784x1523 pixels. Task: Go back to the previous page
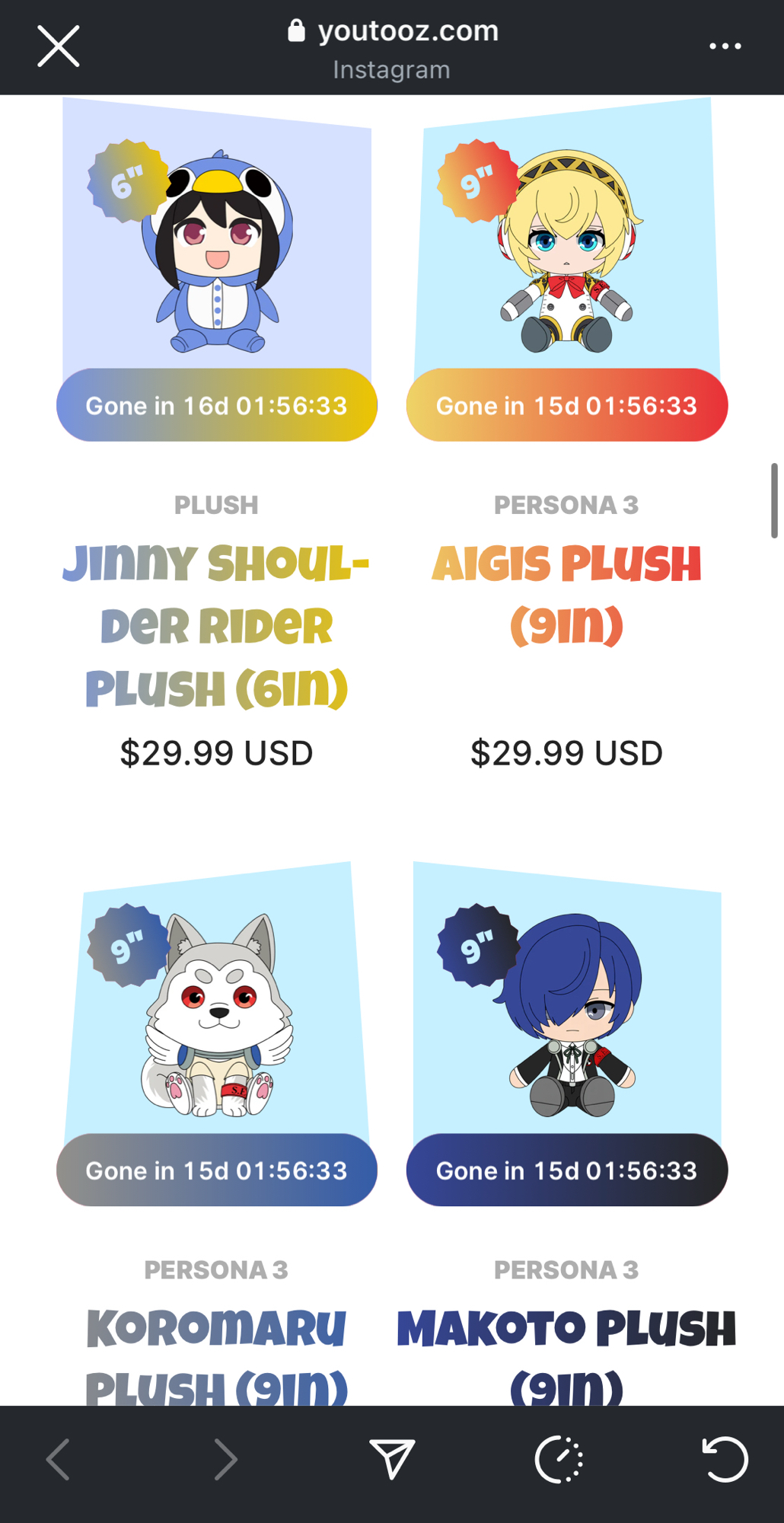click(x=59, y=1459)
